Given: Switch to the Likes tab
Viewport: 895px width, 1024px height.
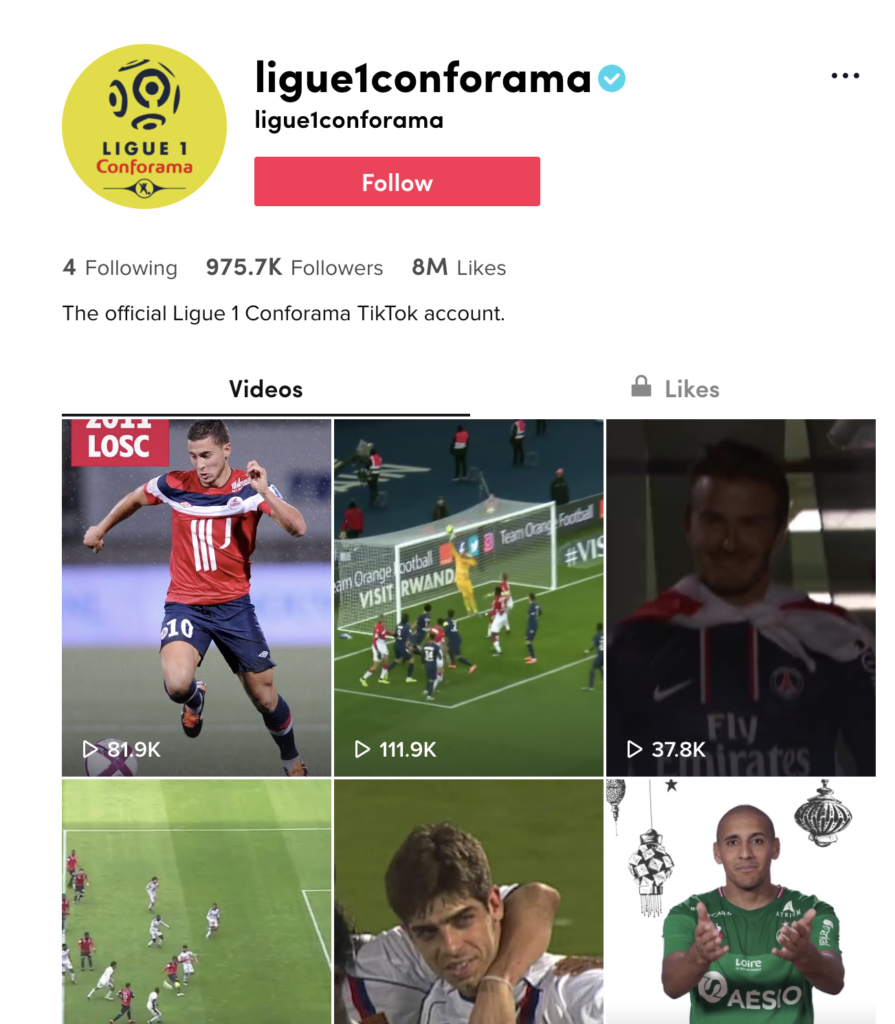Looking at the screenshot, I should [675, 389].
